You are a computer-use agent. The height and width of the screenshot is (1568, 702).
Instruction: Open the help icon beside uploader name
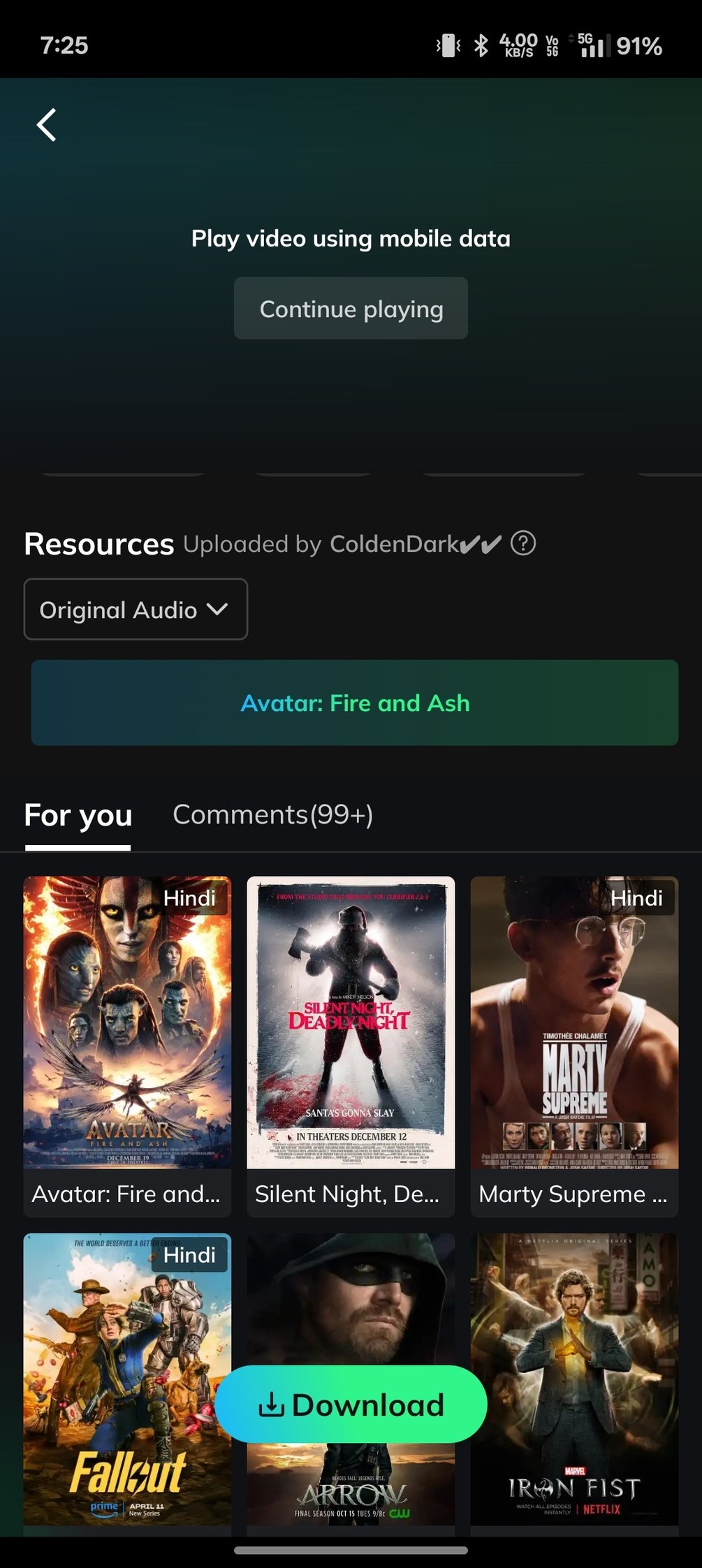point(523,543)
